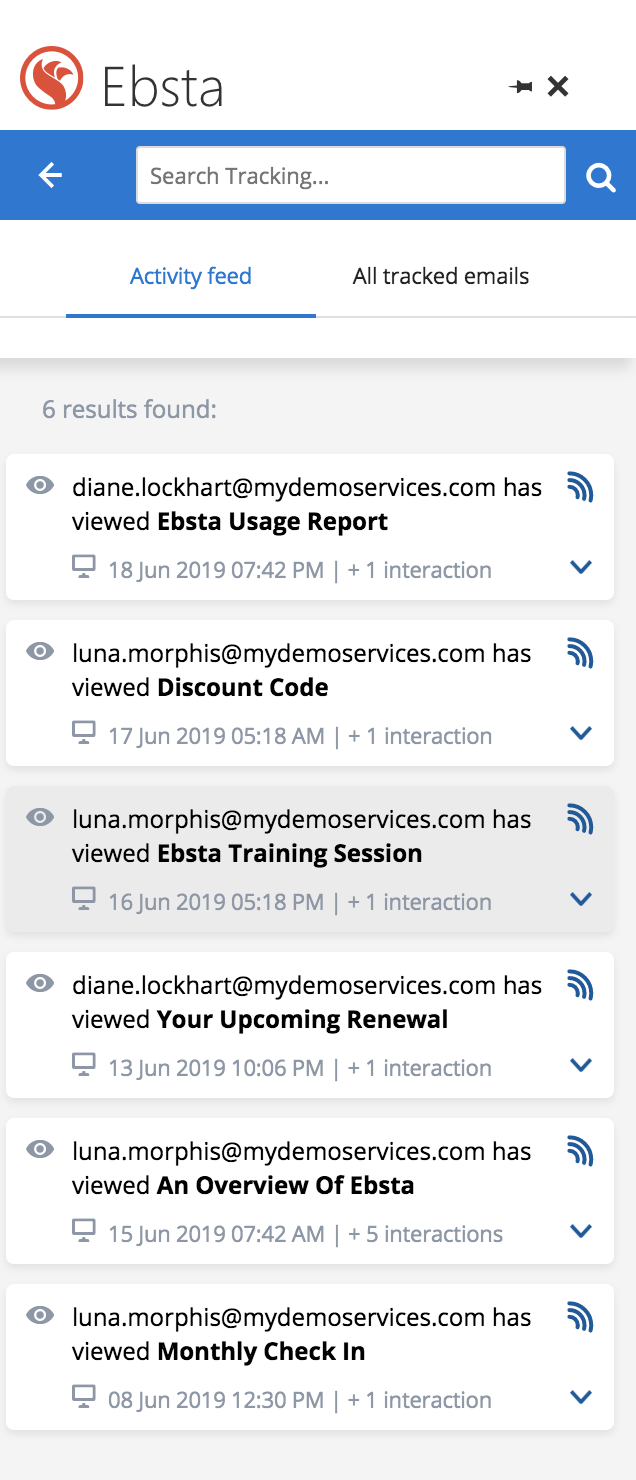Tap feed icon on Ebsta Usage Report

click(x=580, y=487)
